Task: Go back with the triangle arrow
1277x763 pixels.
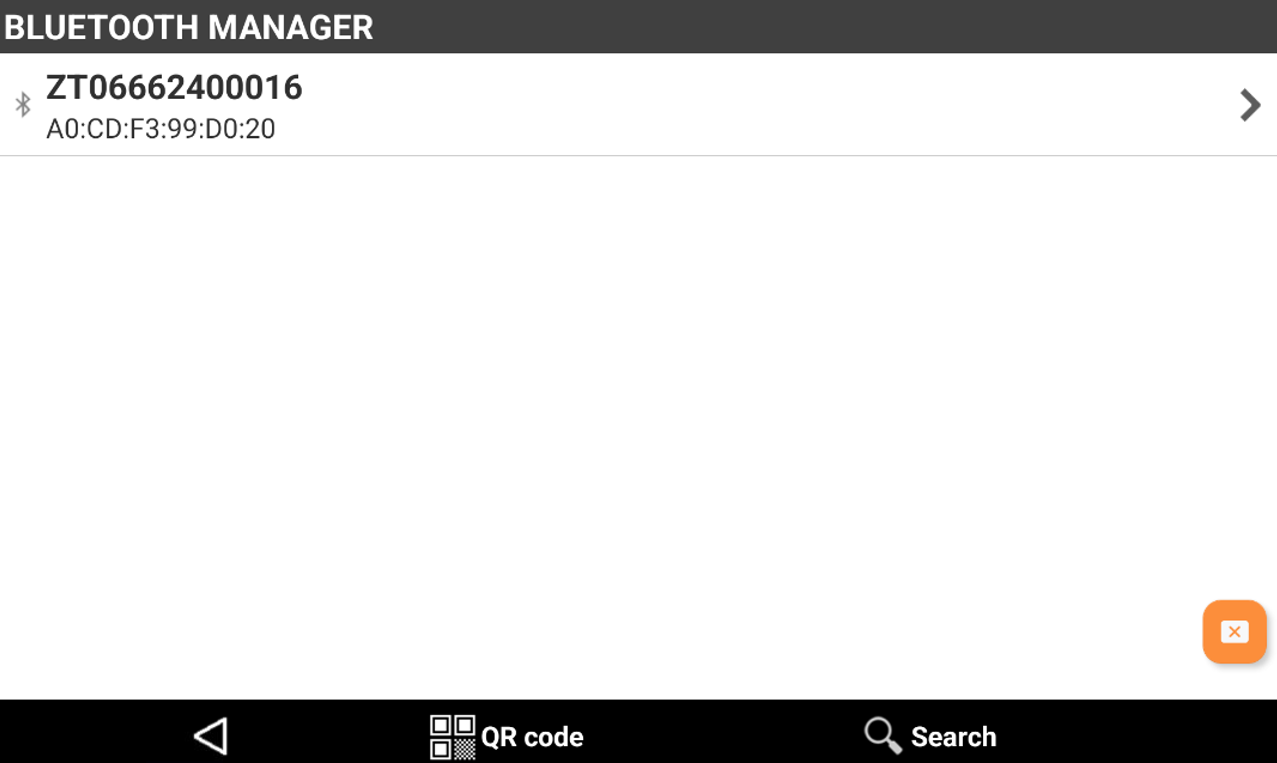Action: [211, 736]
